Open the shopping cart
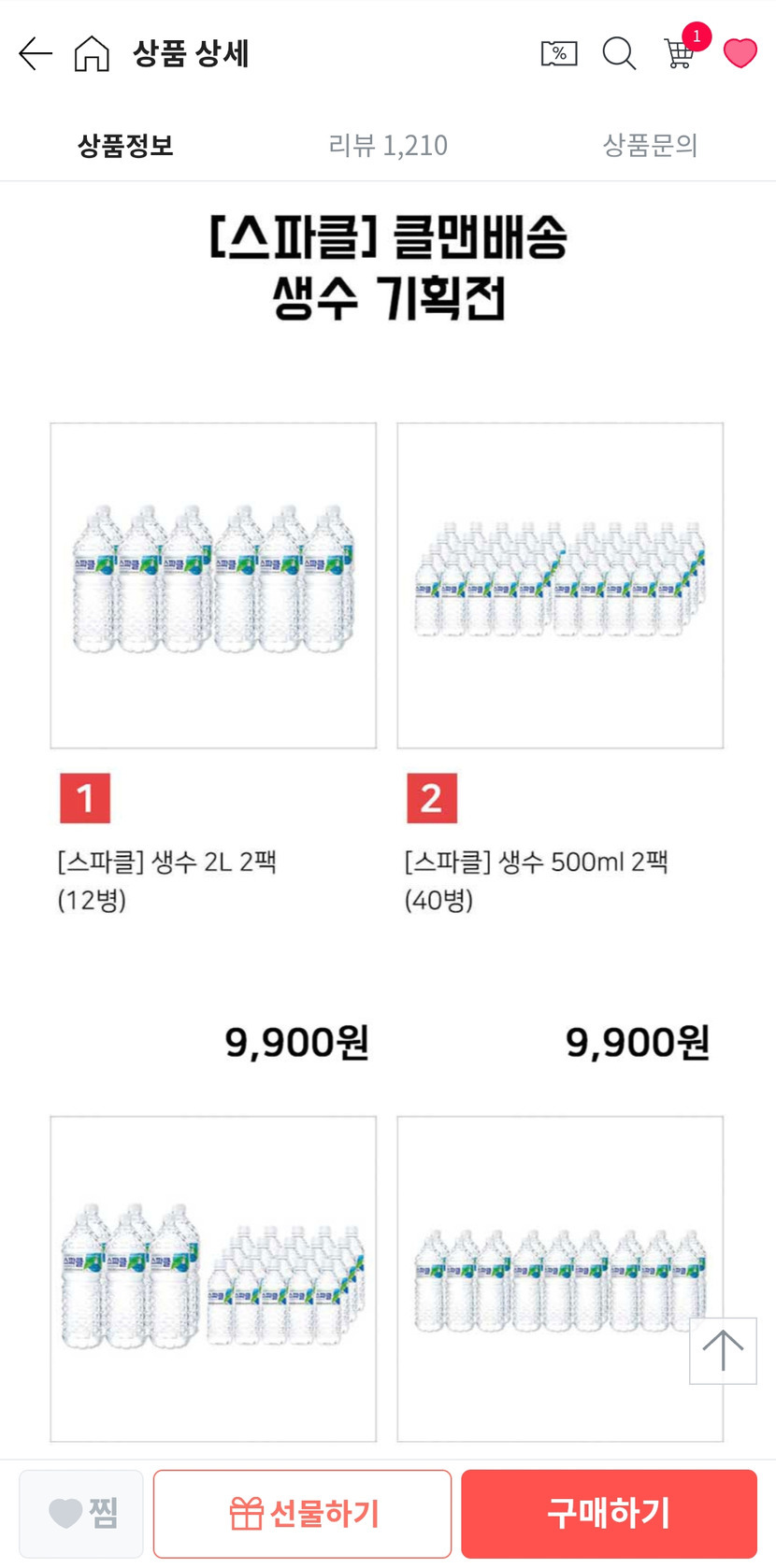This screenshot has width=776, height=1568. [681, 52]
